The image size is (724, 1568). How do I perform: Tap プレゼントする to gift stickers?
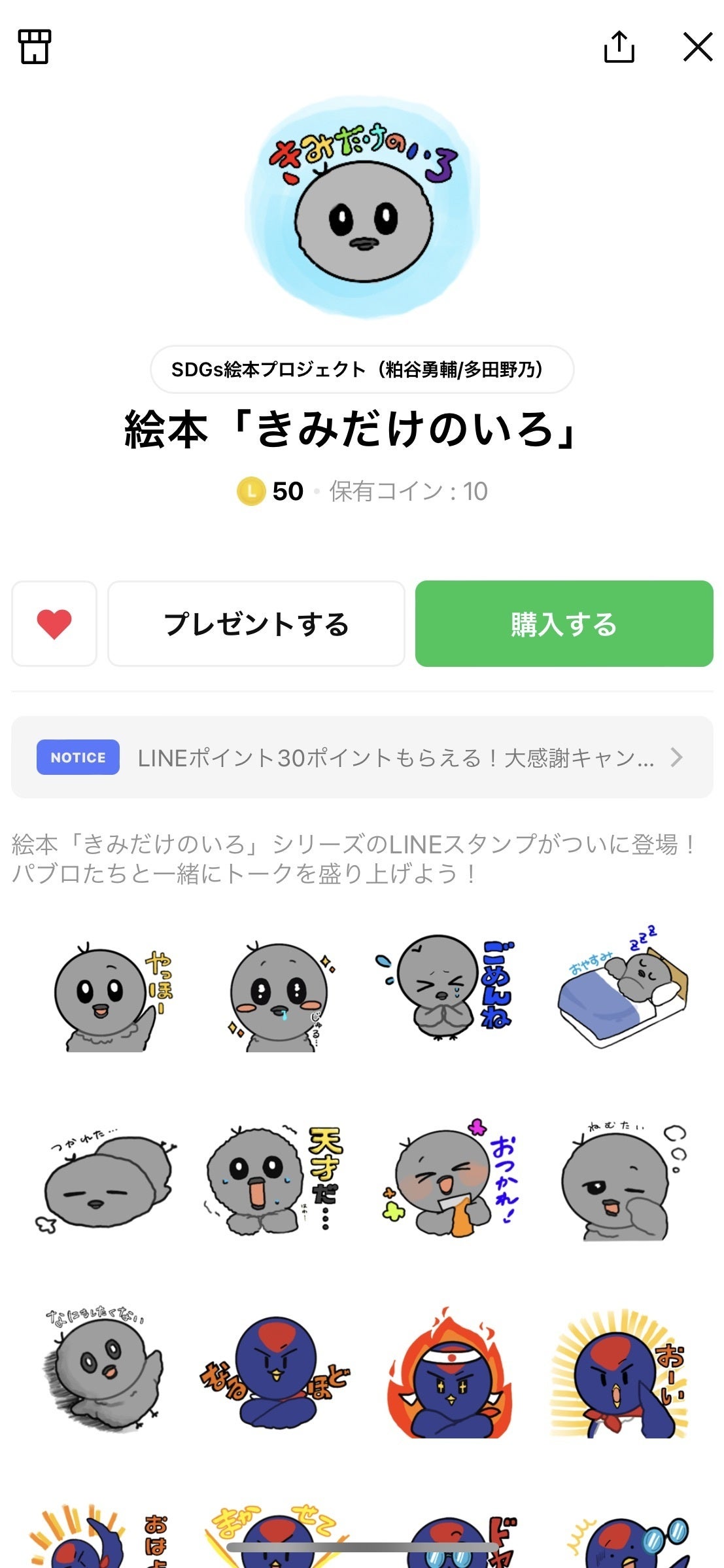pyautogui.click(x=256, y=624)
